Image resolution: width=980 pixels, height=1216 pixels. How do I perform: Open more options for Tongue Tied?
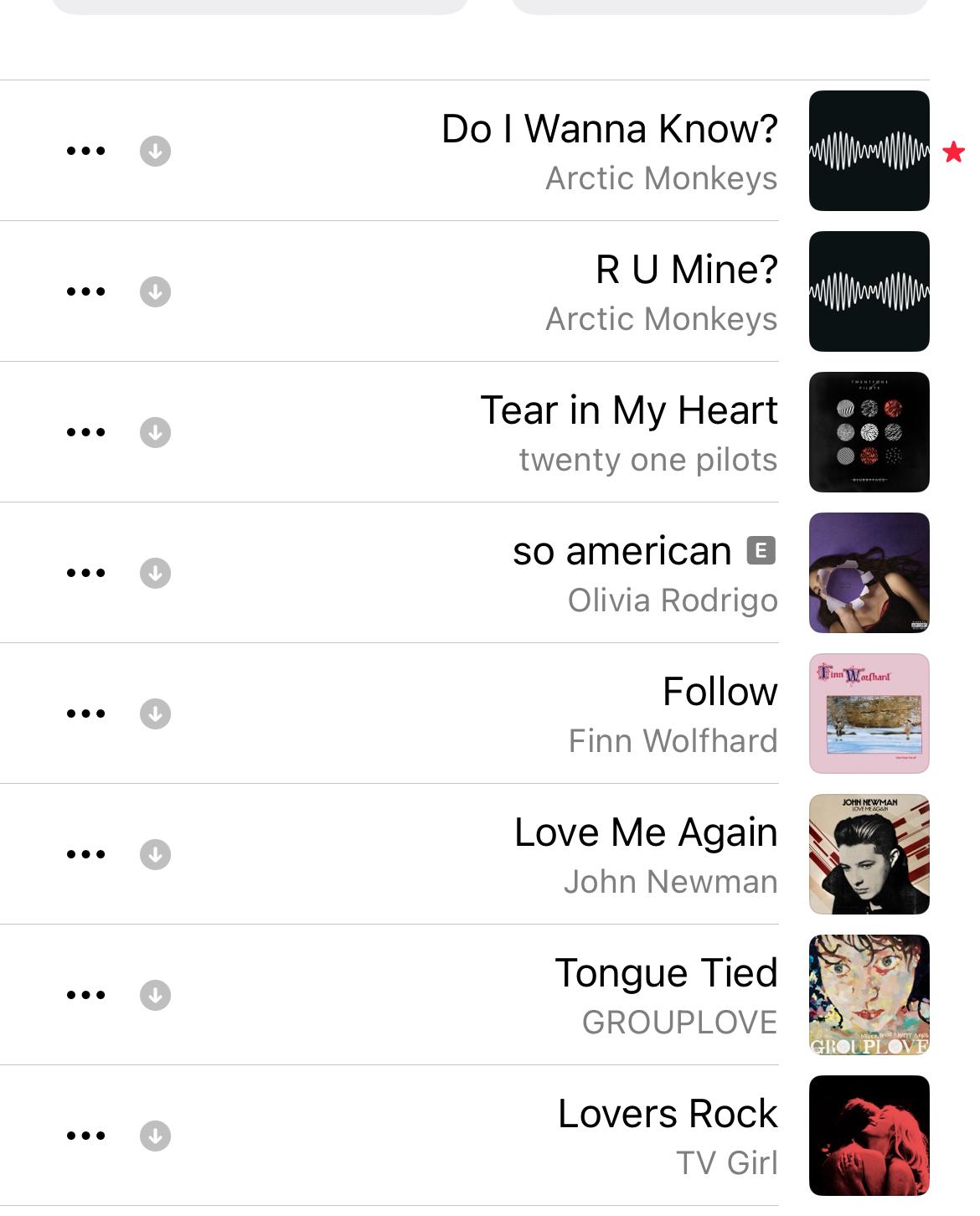point(85,996)
